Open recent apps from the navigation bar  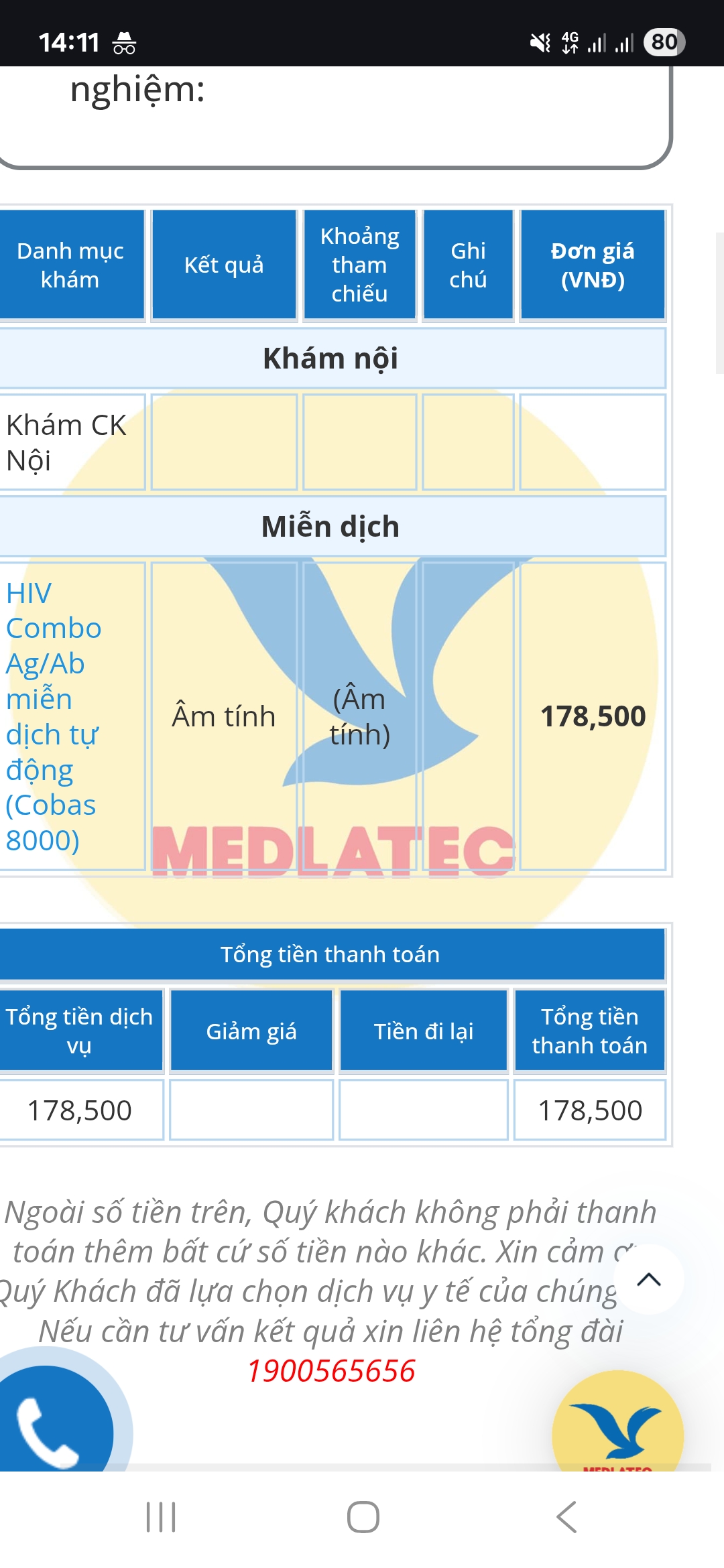tap(161, 1517)
